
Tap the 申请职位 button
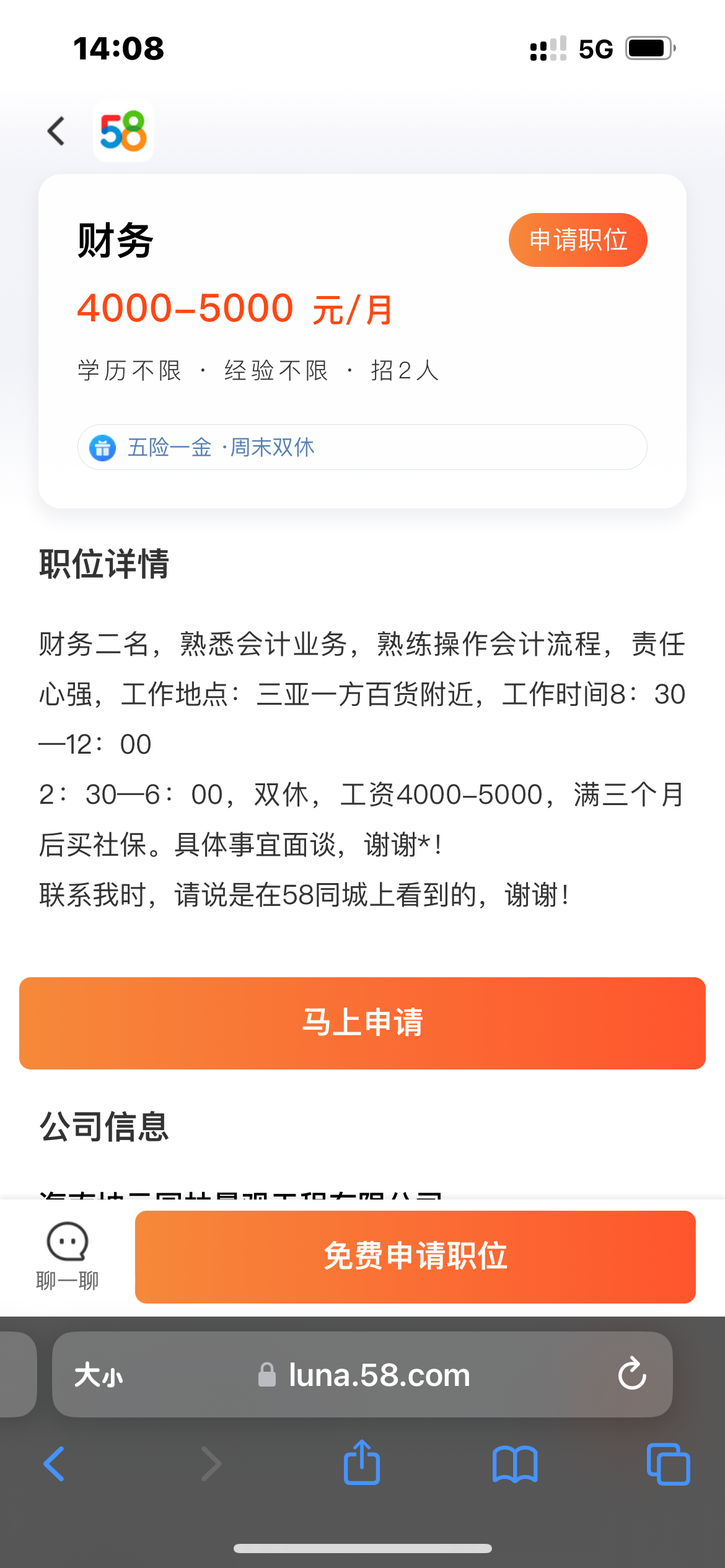pos(578,240)
